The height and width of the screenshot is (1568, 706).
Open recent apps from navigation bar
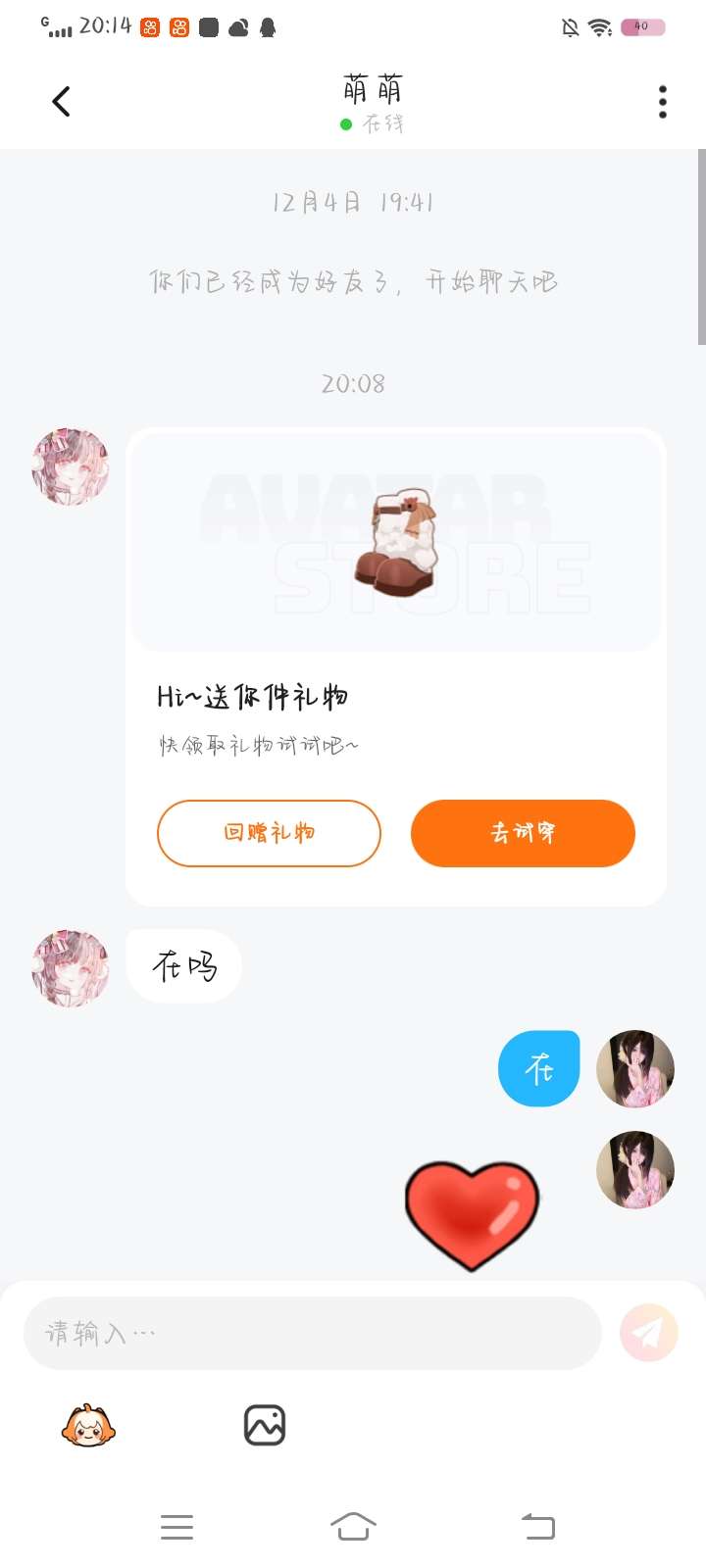pos(176,1526)
